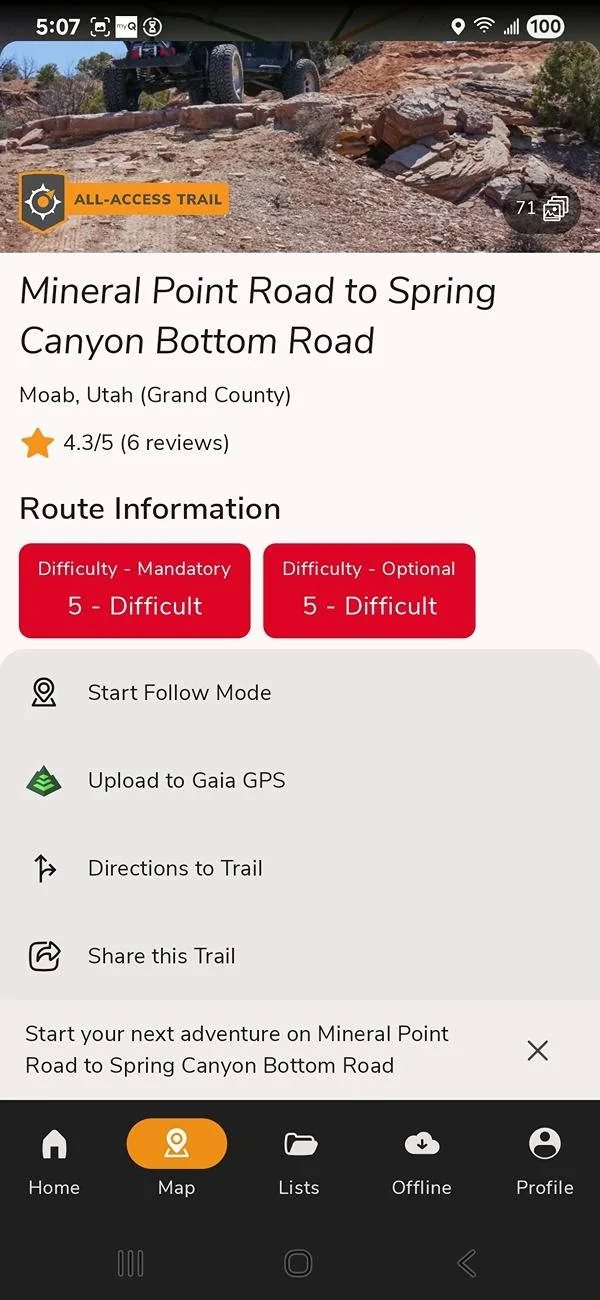The width and height of the screenshot is (600, 1300).
Task: Share this Trail
Action: (300, 956)
